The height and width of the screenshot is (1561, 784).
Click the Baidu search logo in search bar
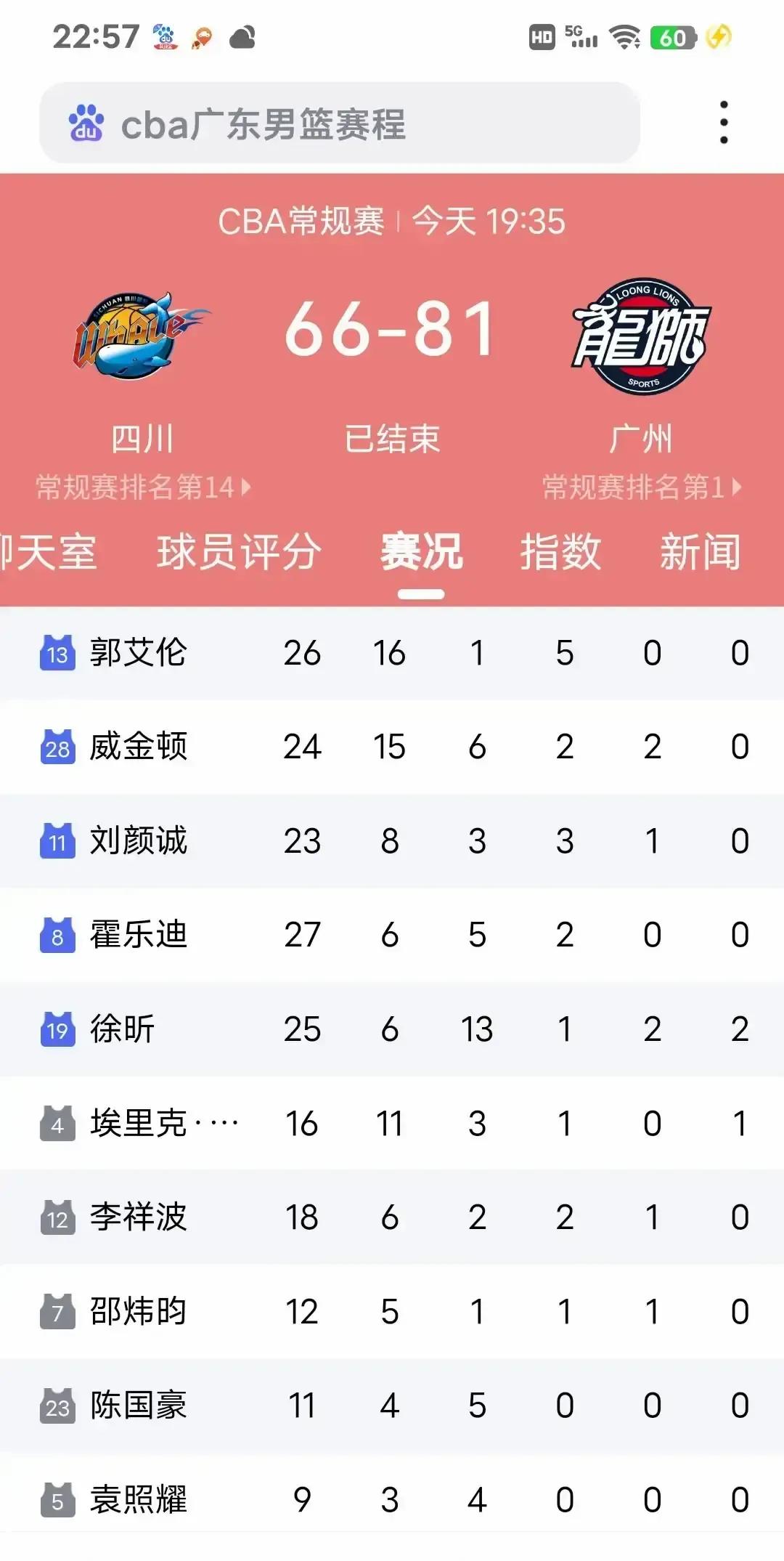pos(86,123)
